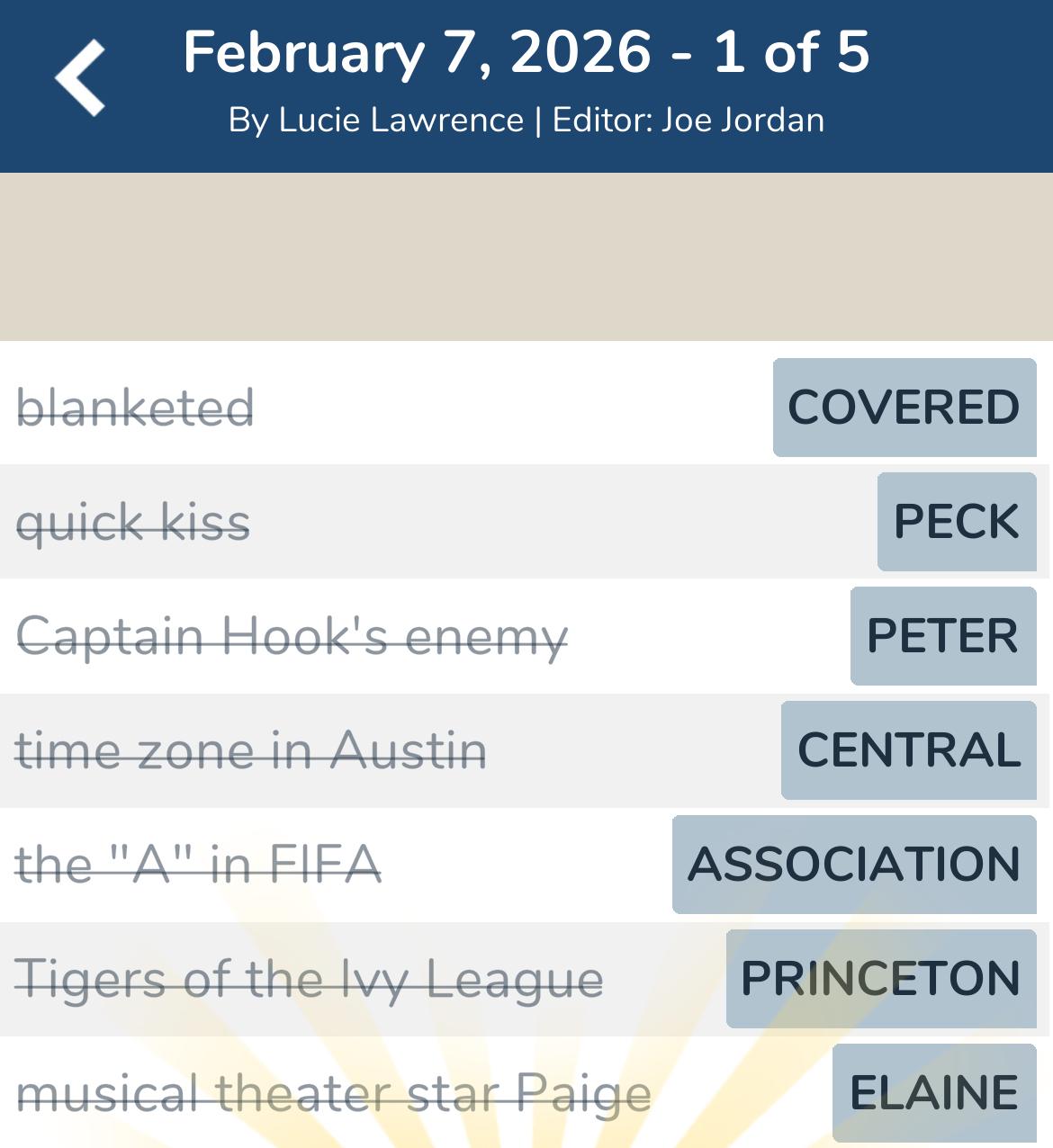Select the PETER answer tile
The image size is (1053, 1148).
click(943, 636)
